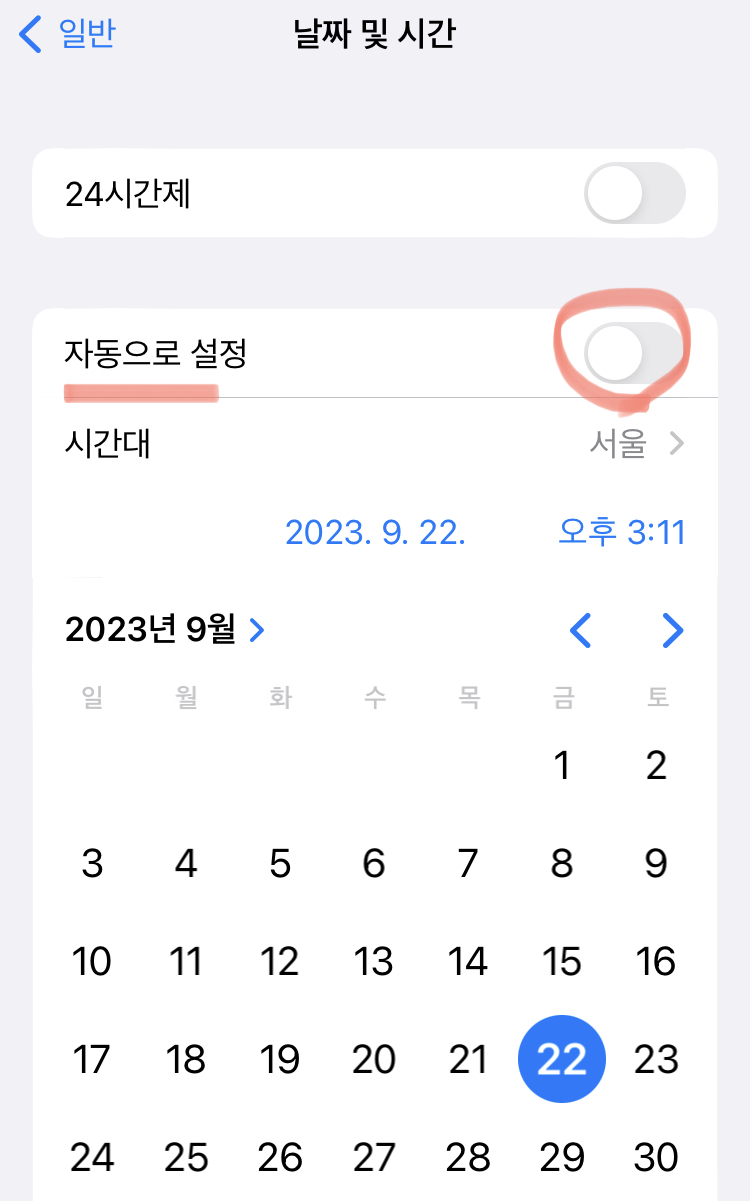750x1201 pixels.
Task: Open the 시간대 서울 row
Action: tap(375, 443)
